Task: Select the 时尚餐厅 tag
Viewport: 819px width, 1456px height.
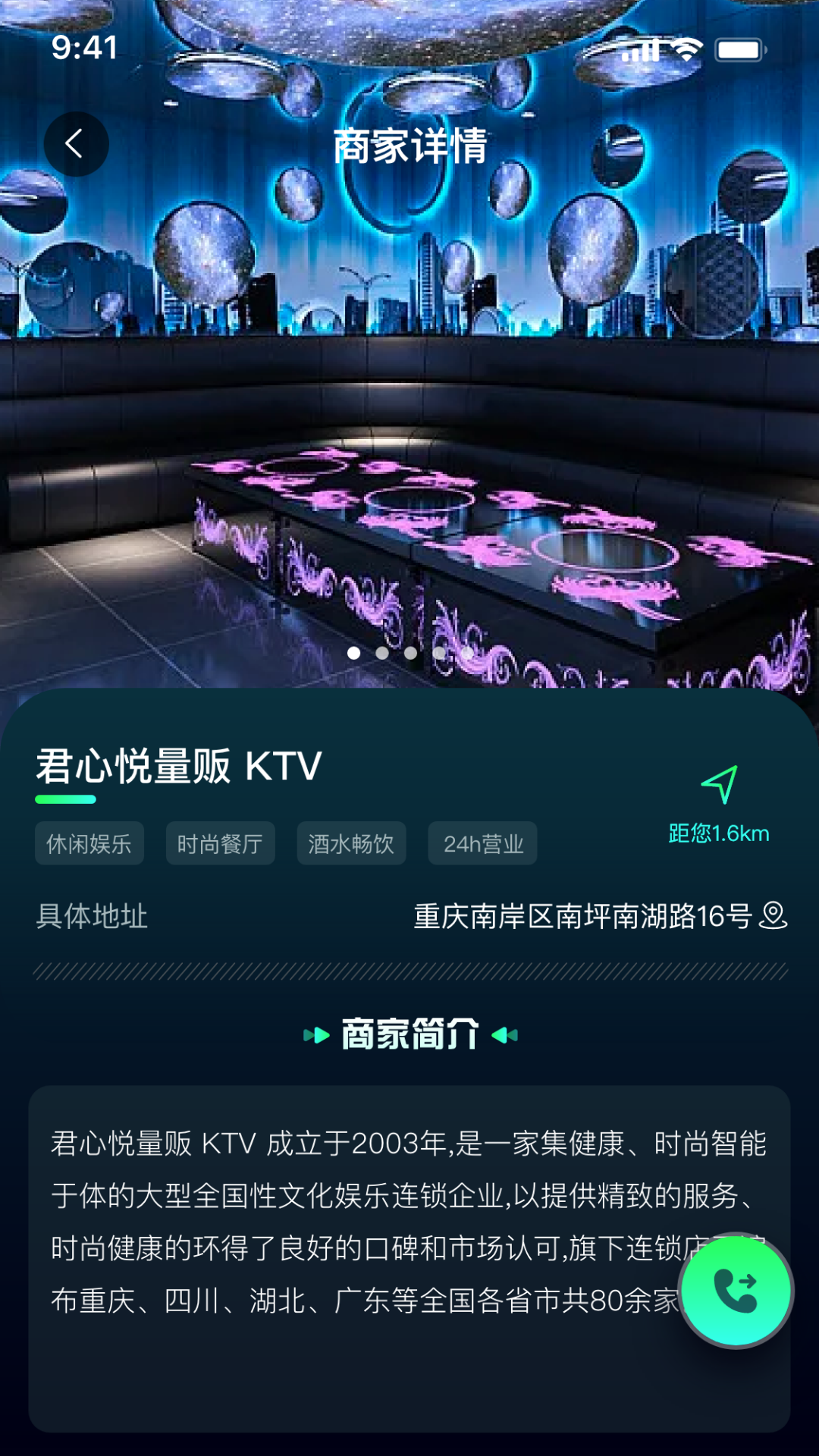Action: pos(221,843)
